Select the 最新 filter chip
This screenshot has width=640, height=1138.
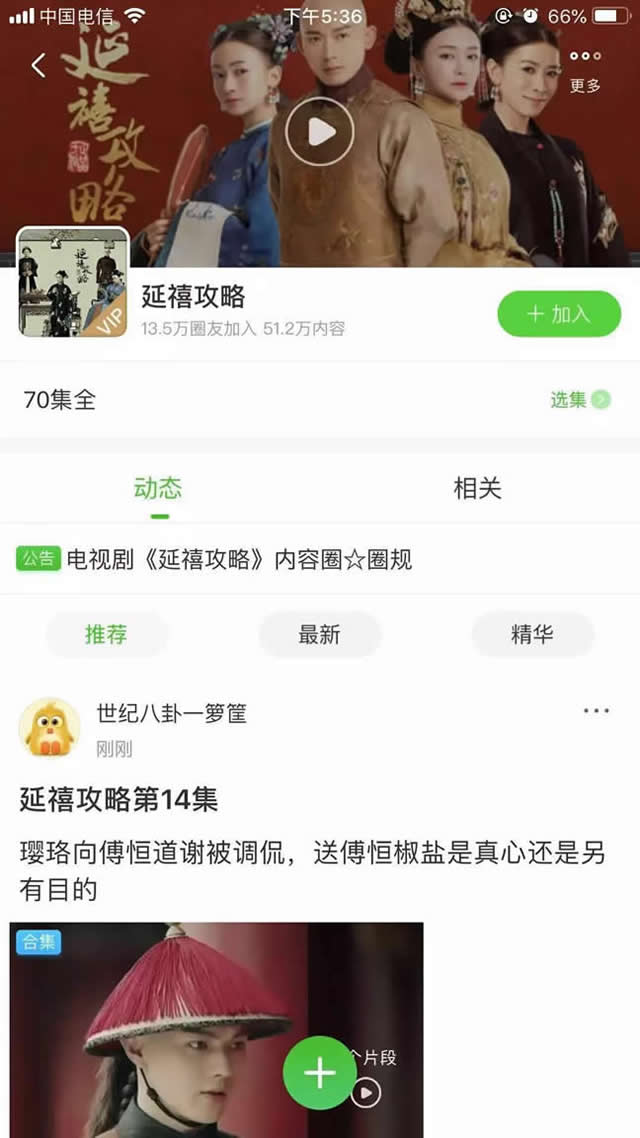coord(320,634)
